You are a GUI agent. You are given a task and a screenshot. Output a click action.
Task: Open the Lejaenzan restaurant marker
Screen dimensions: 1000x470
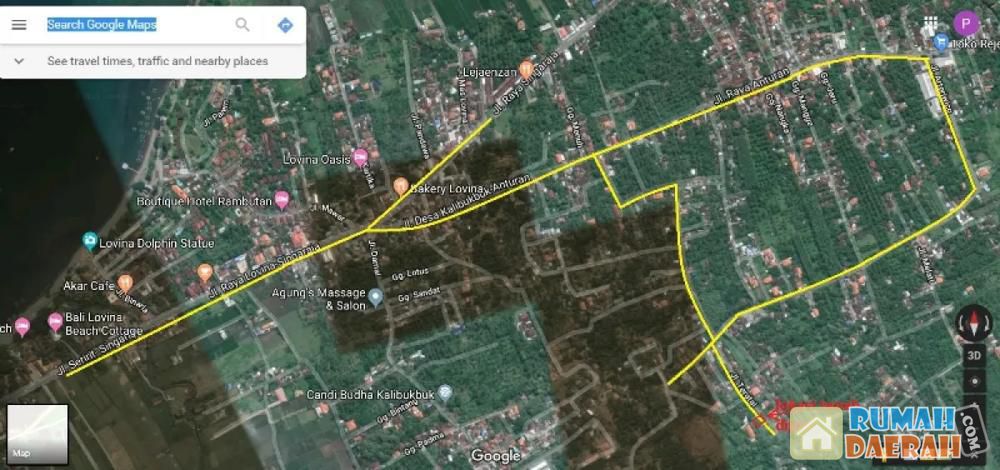coord(525,71)
